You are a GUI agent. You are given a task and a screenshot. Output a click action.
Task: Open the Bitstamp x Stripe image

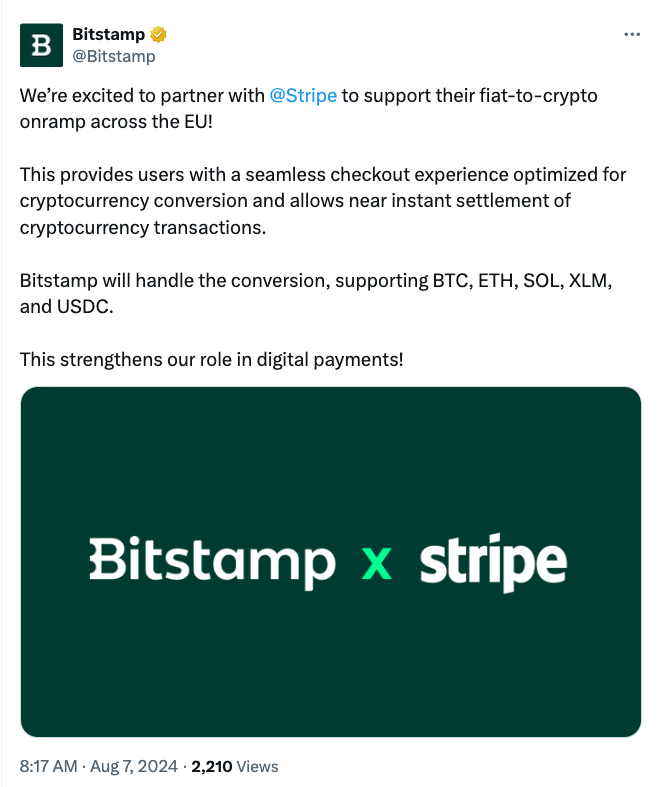pyautogui.click(x=330, y=562)
